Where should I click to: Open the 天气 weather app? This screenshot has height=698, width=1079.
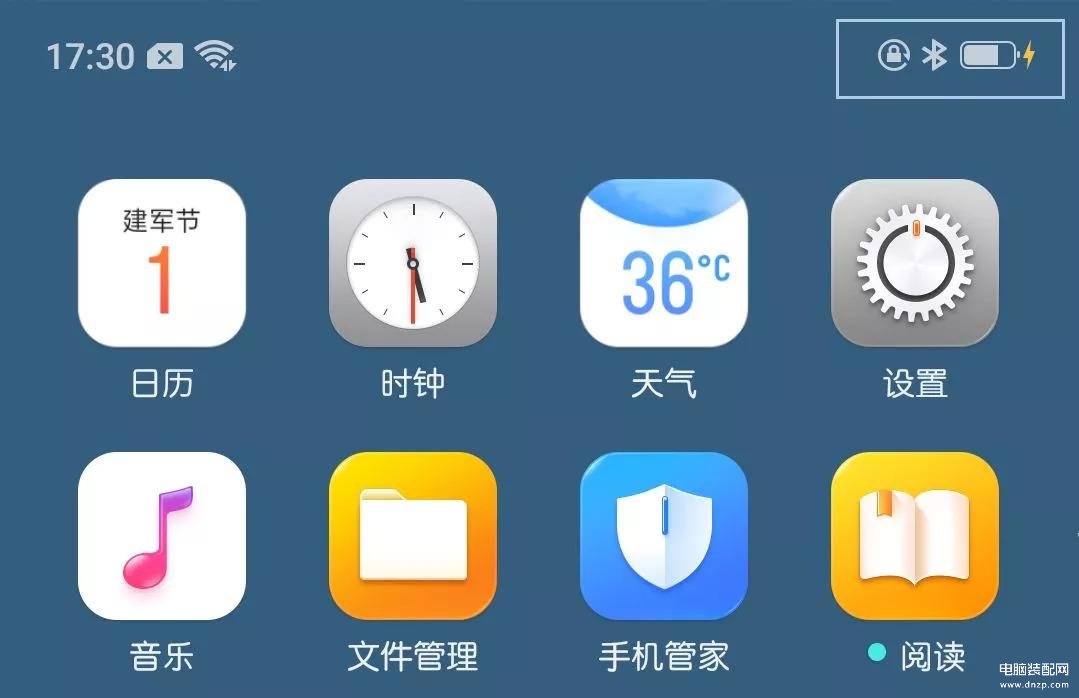(x=664, y=263)
